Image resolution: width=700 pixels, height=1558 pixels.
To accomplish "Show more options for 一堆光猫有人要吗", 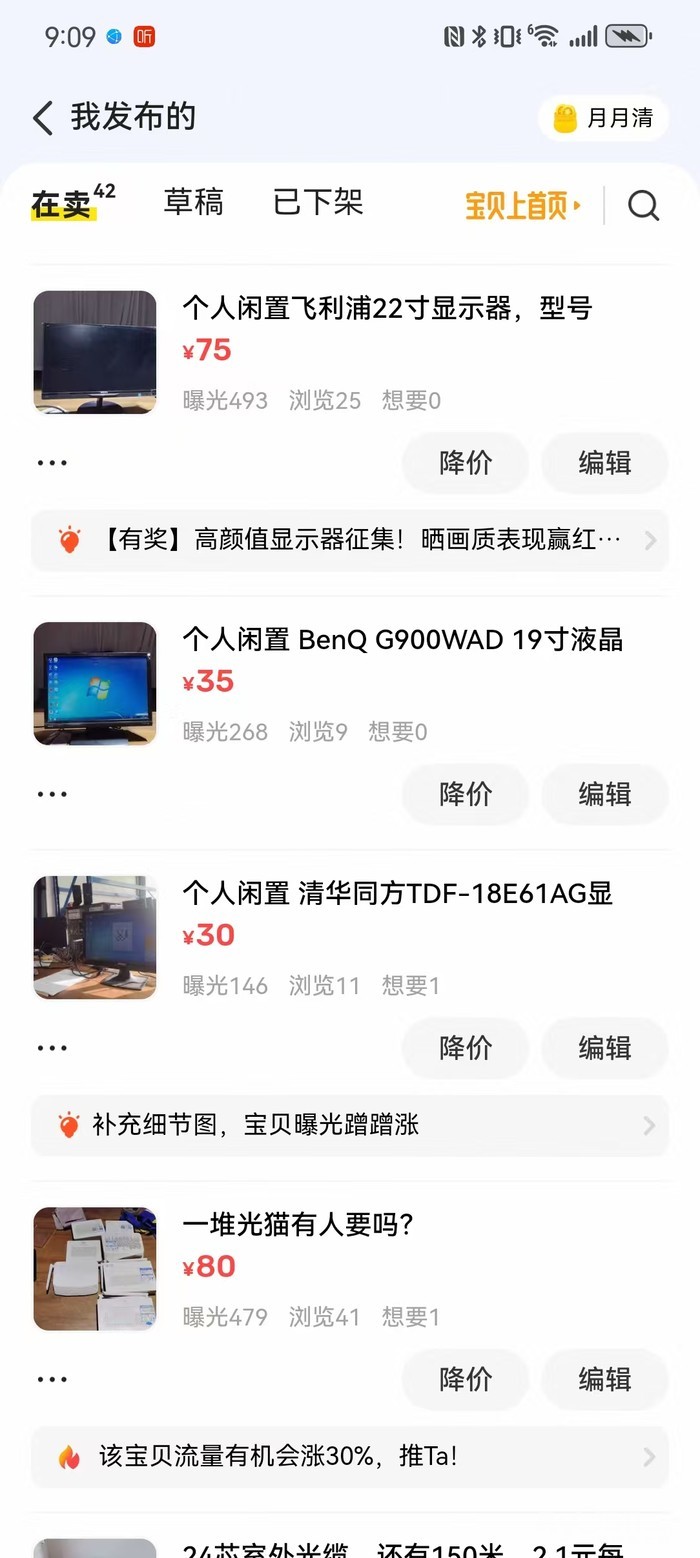I will pyautogui.click(x=52, y=1379).
